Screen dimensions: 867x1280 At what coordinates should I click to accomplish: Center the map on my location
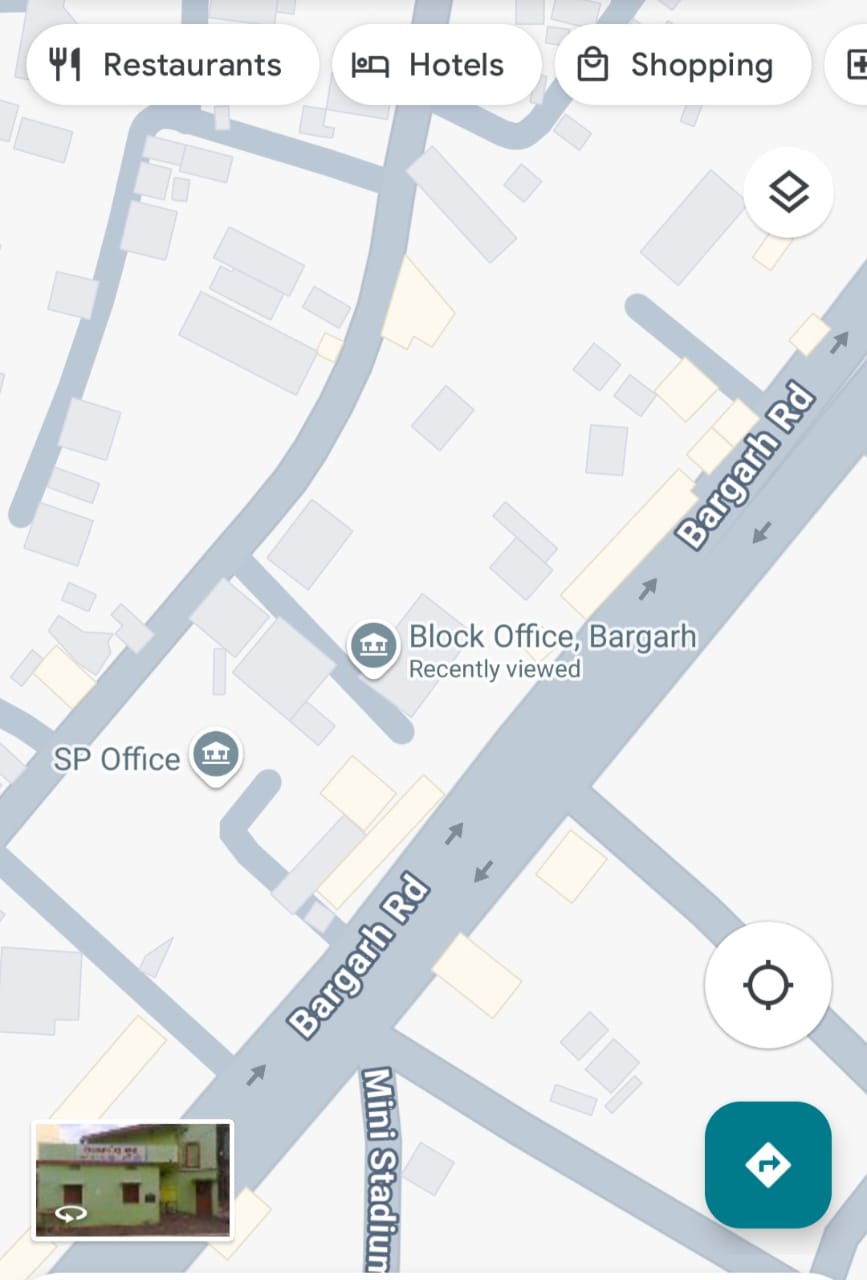[x=767, y=985]
